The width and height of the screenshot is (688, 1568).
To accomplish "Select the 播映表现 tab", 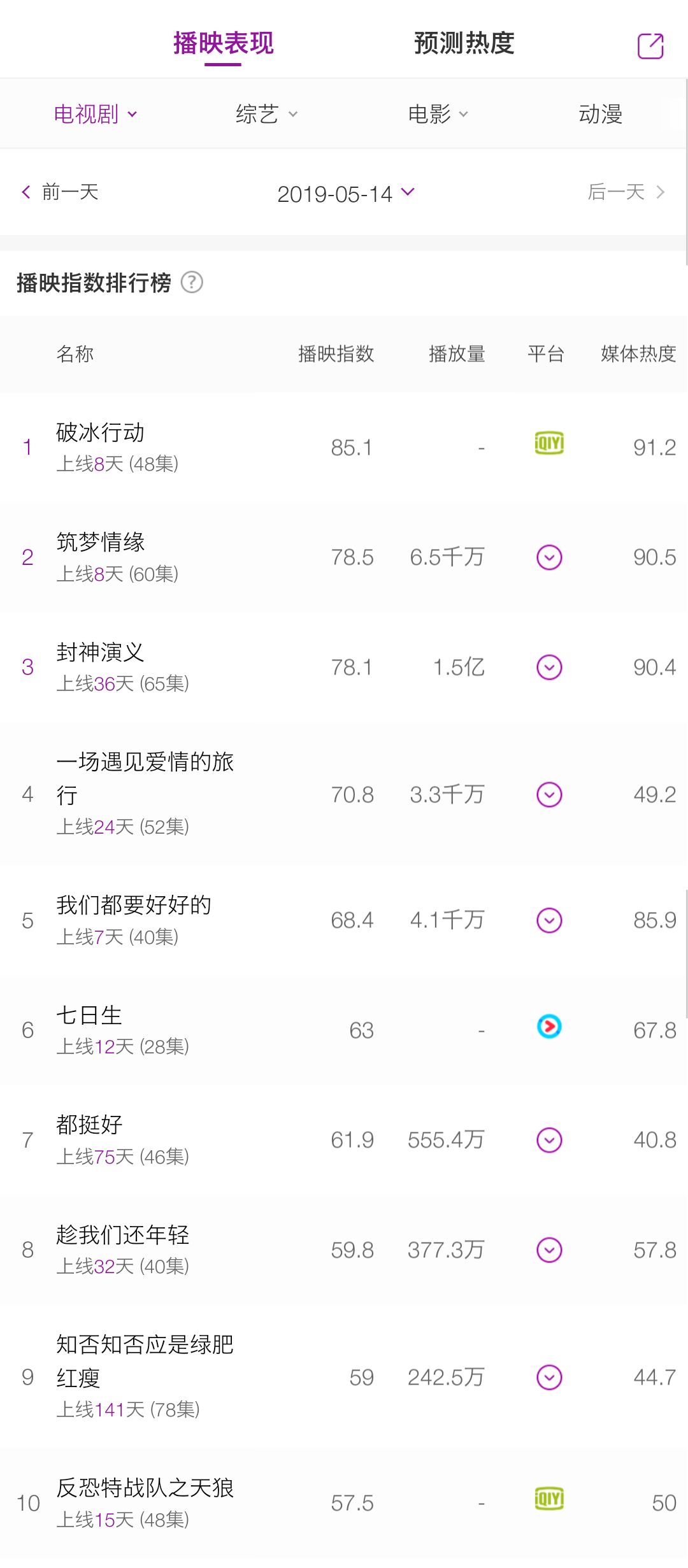I will pyautogui.click(x=223, y=43).
